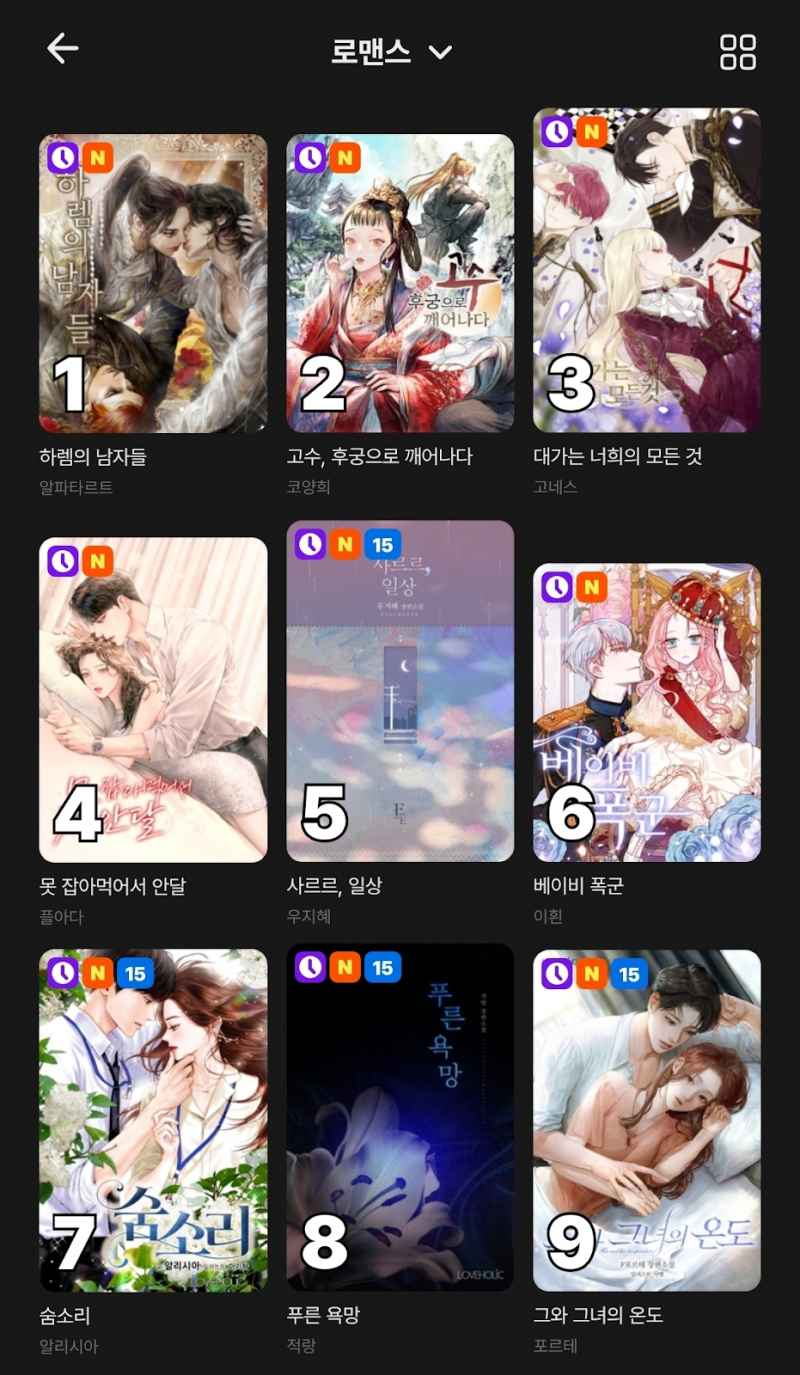Open the novel 그와 그녀의 온도
The height and width of the screenshot is (1375, 800).
click(647, 1120)
